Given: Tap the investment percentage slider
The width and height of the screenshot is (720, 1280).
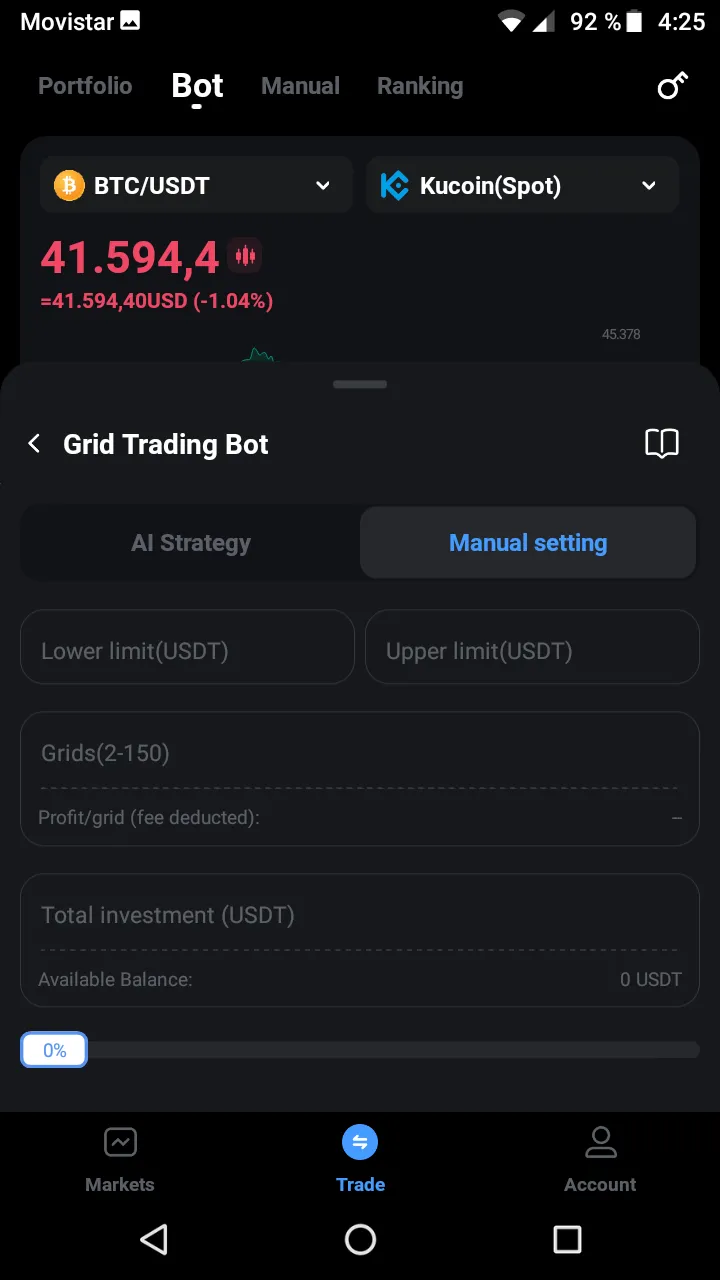Looking at the screenshot, I should click(x=360, y=1050).
